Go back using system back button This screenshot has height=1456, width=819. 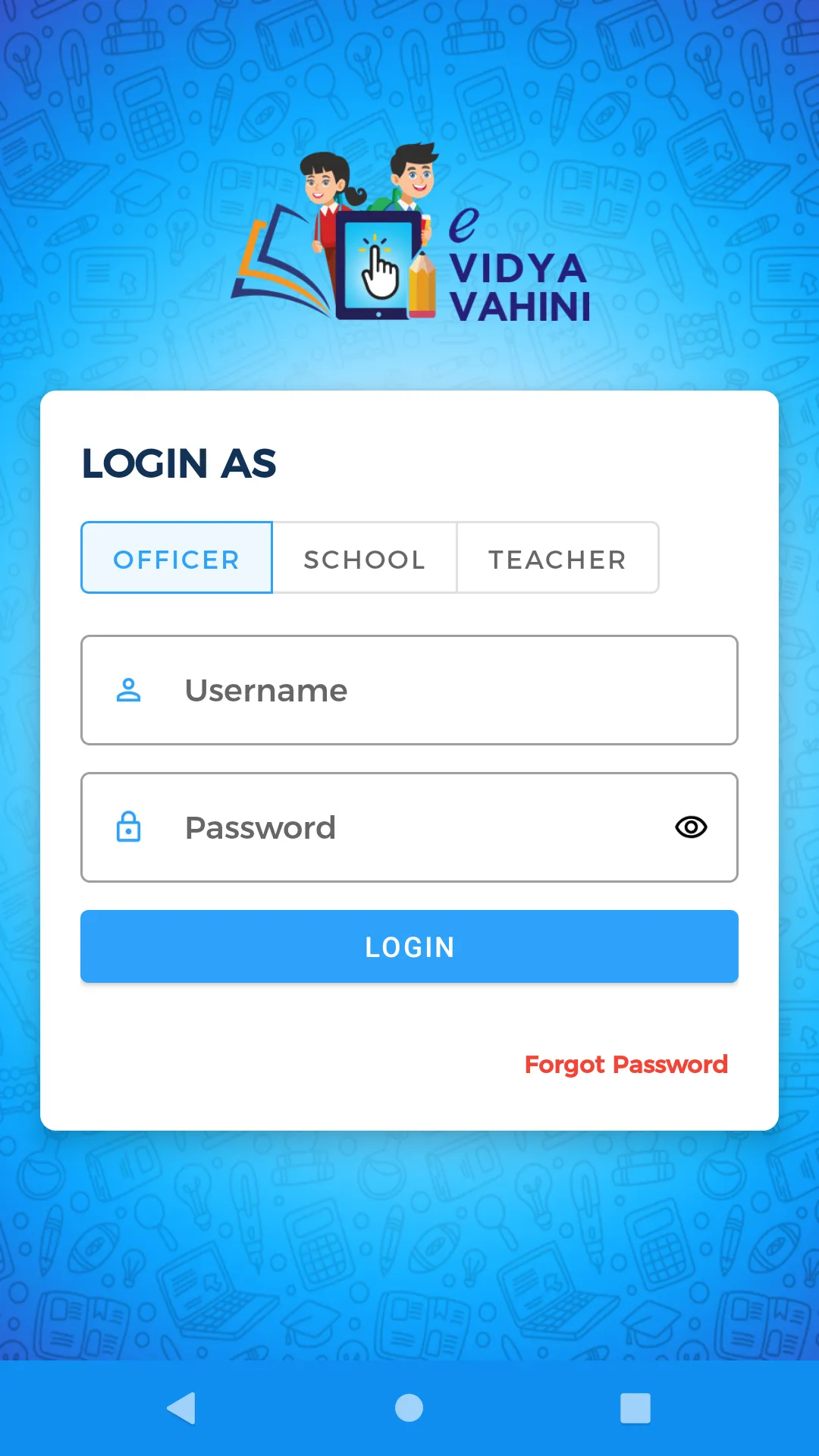182,1408
